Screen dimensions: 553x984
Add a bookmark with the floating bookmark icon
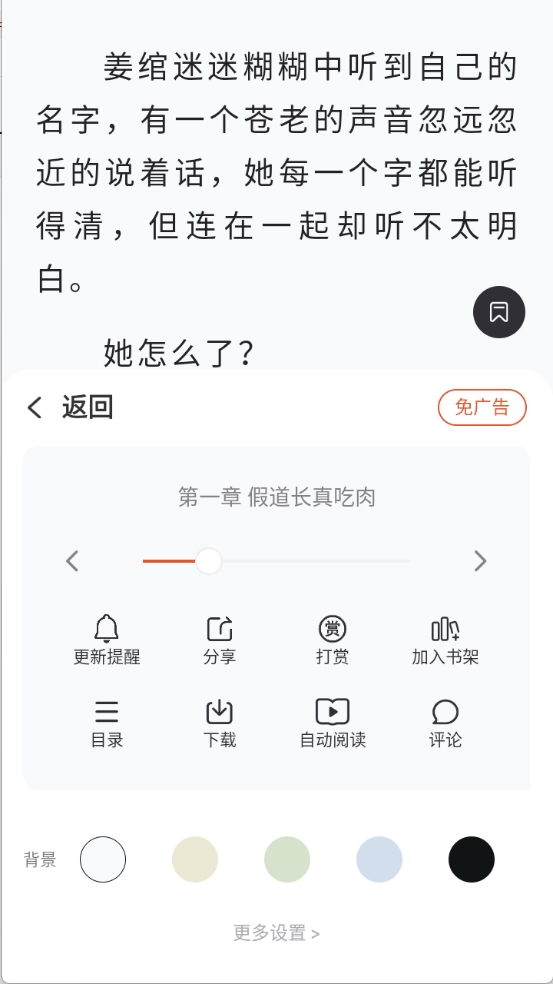click(499, 312)
